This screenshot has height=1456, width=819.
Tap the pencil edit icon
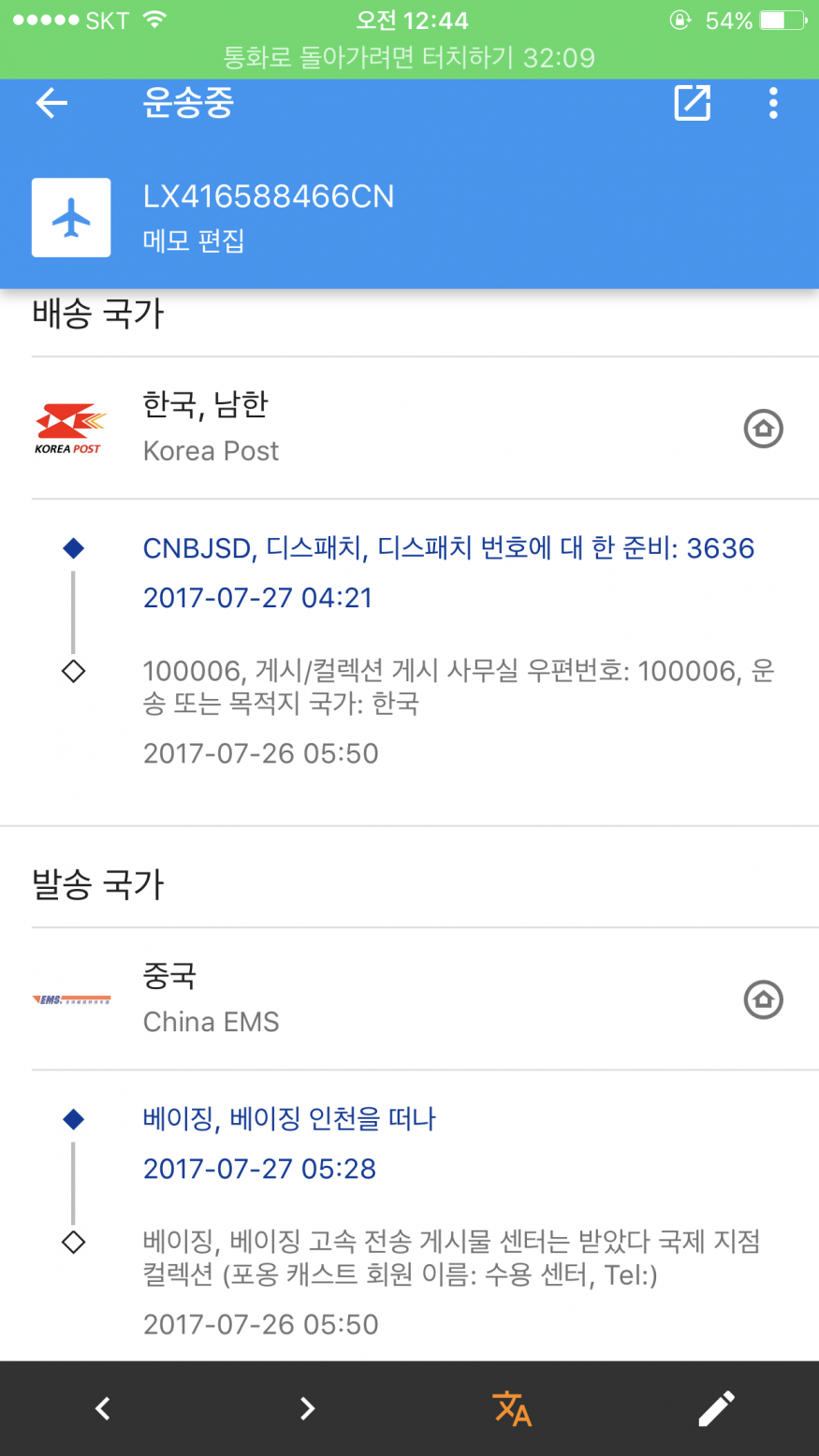coord(716,1408)
